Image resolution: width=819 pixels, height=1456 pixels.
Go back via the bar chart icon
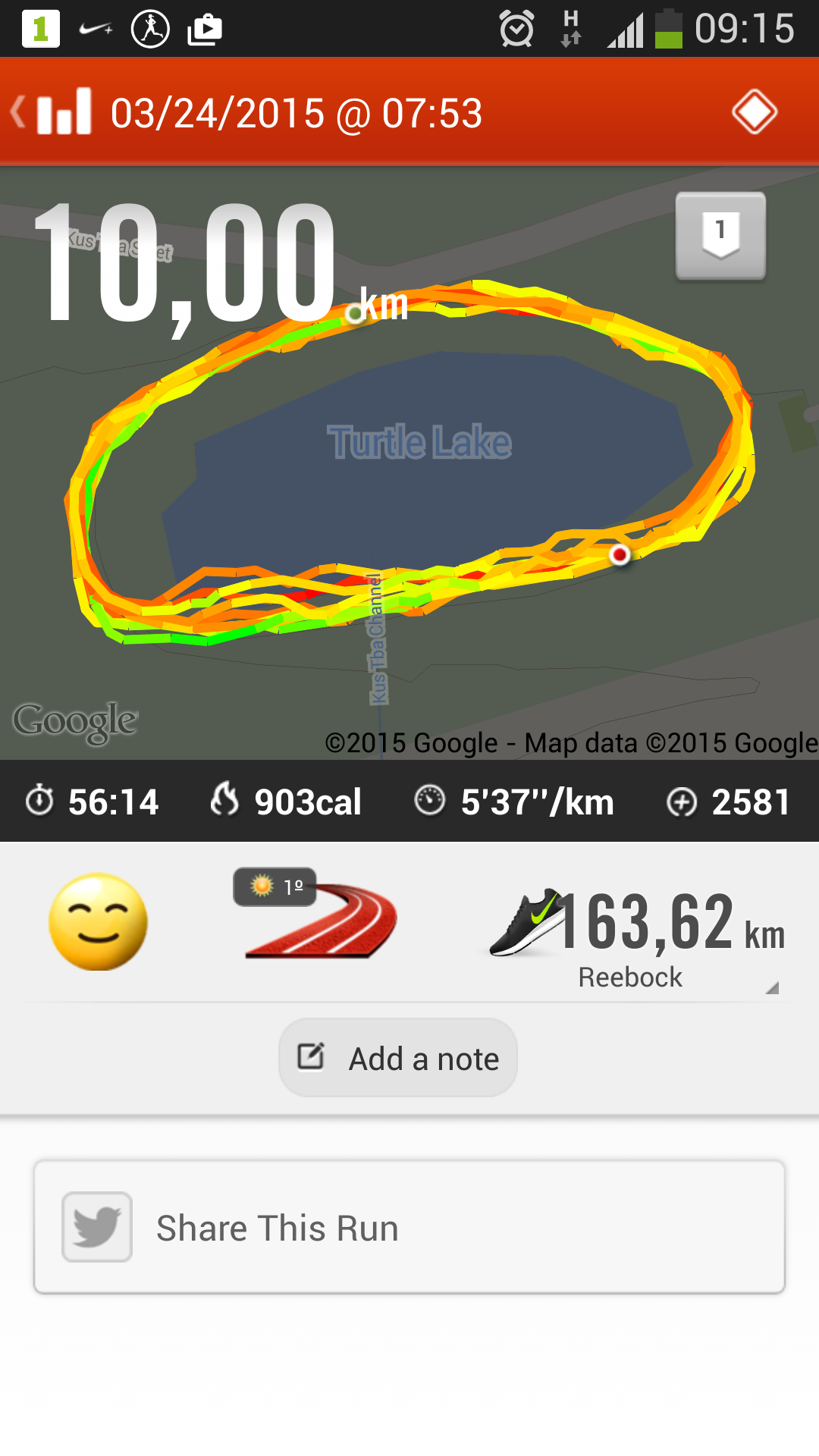(53, 112)
